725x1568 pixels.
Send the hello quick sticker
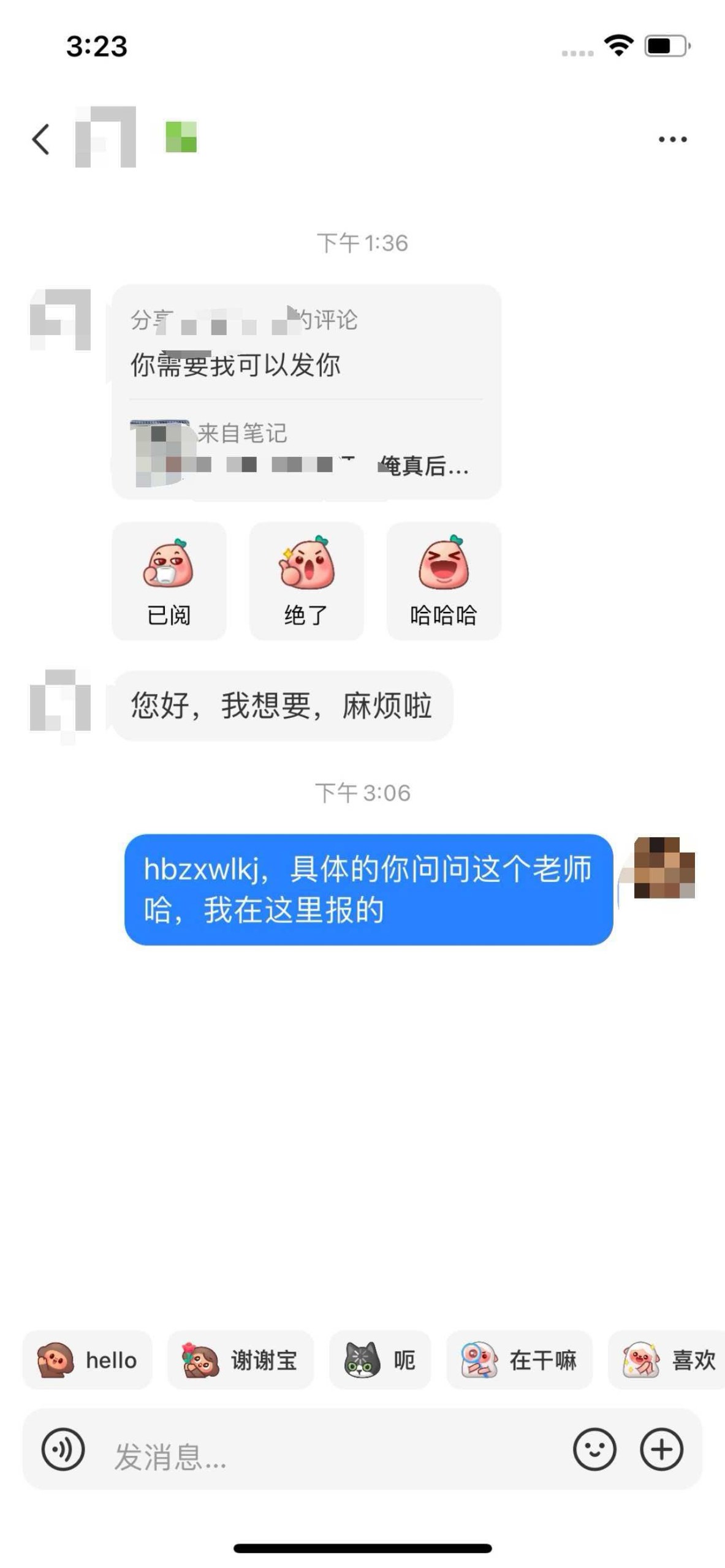tap(87, 1360)
